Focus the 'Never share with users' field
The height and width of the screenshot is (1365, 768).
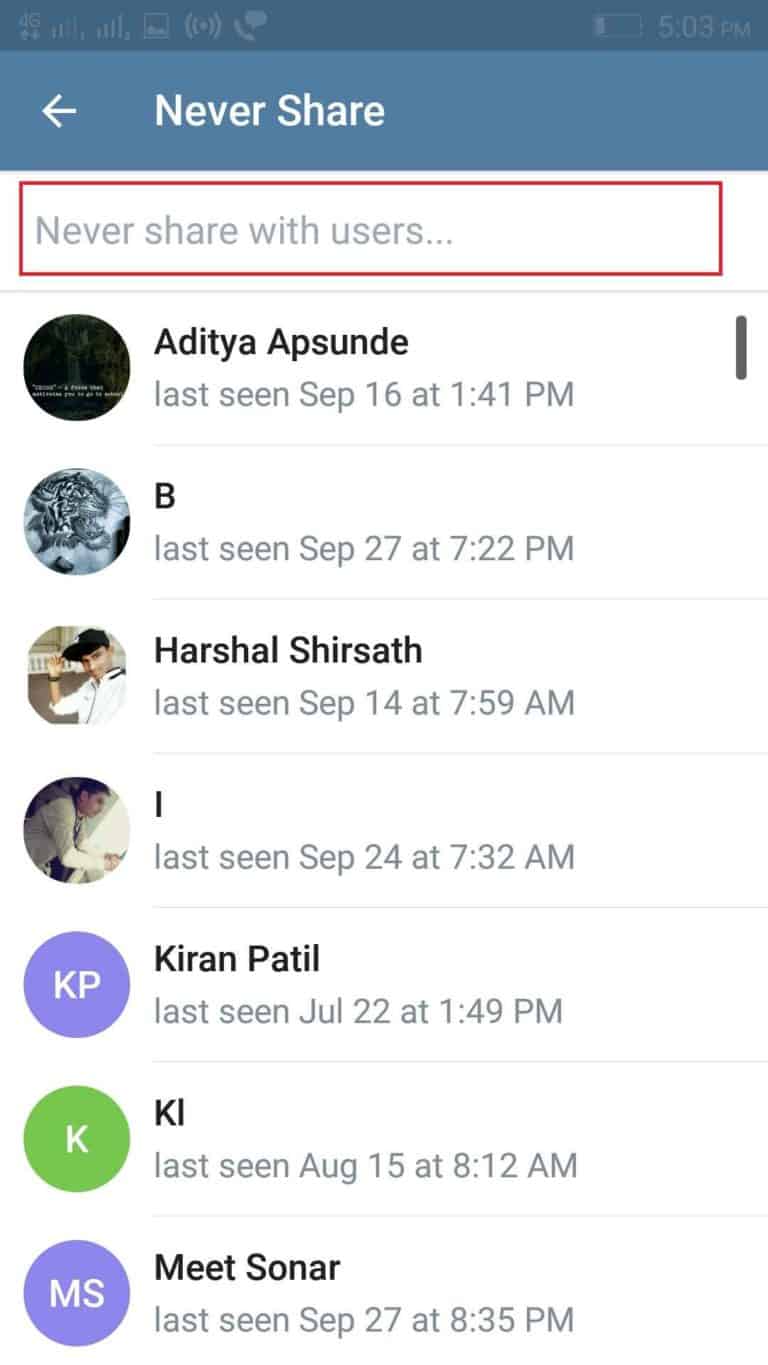click(x=370, y=231)
